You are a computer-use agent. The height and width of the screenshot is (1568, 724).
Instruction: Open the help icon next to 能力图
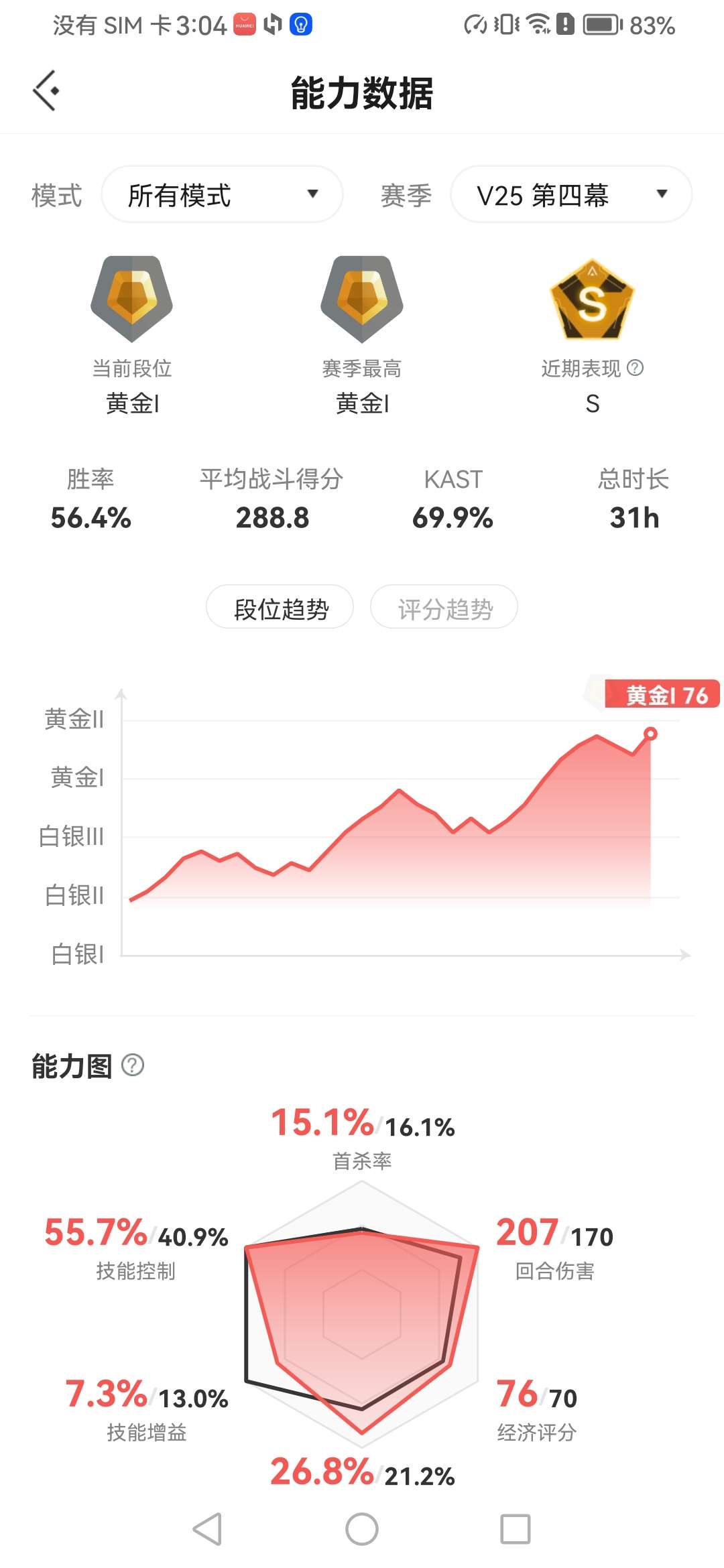point(133,1065)
